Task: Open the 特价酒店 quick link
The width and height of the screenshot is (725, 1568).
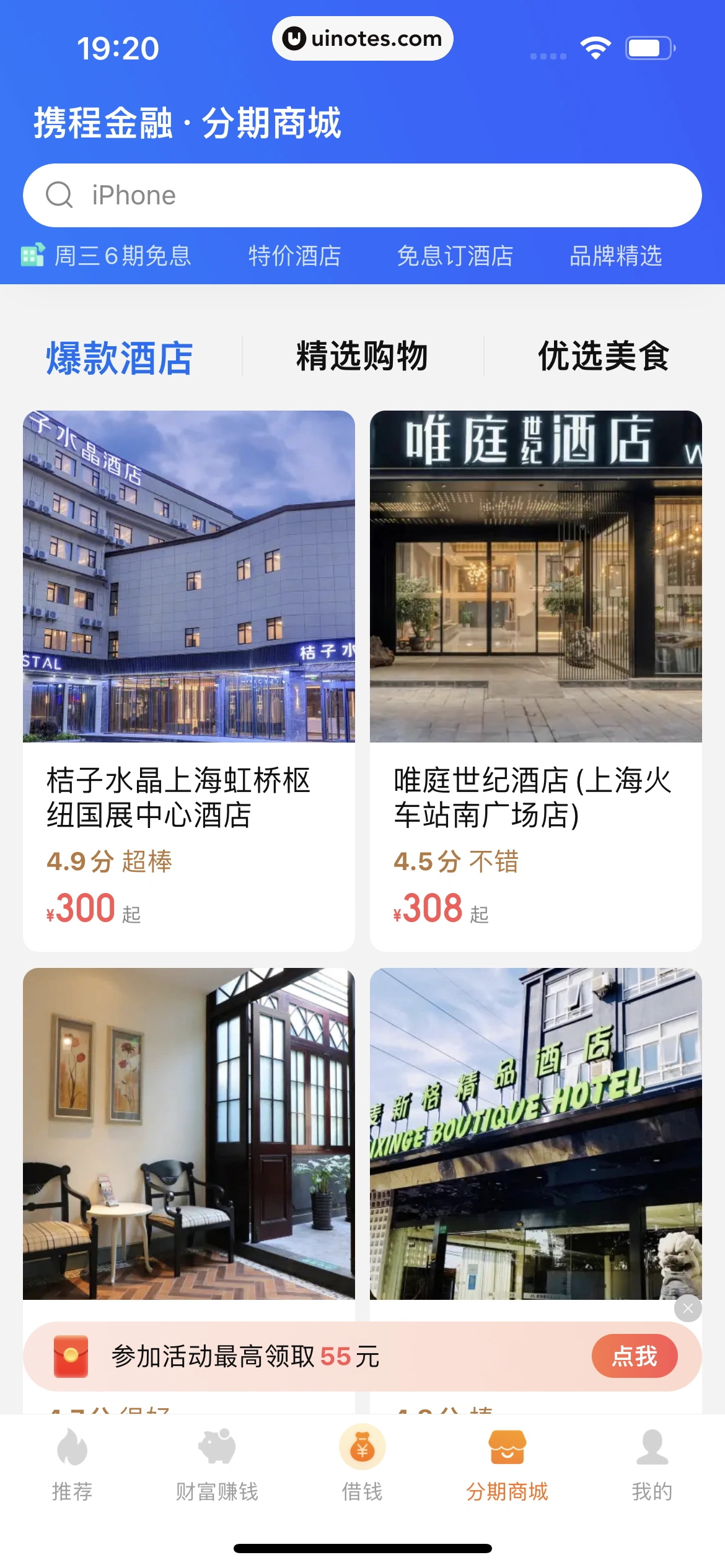Action: [x=294, y=256]
